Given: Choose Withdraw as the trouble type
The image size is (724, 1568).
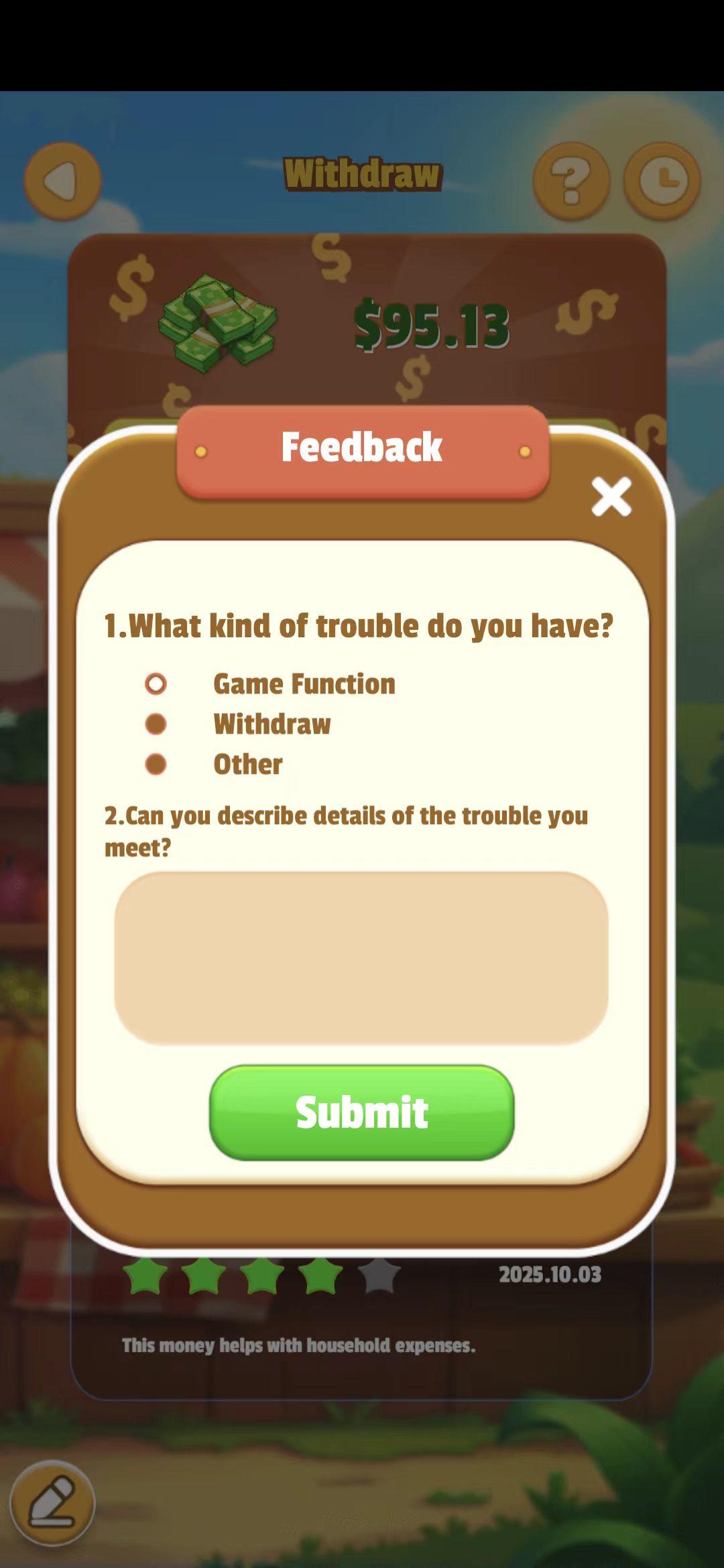Looking at the screenshot, I should pos(156,724).
